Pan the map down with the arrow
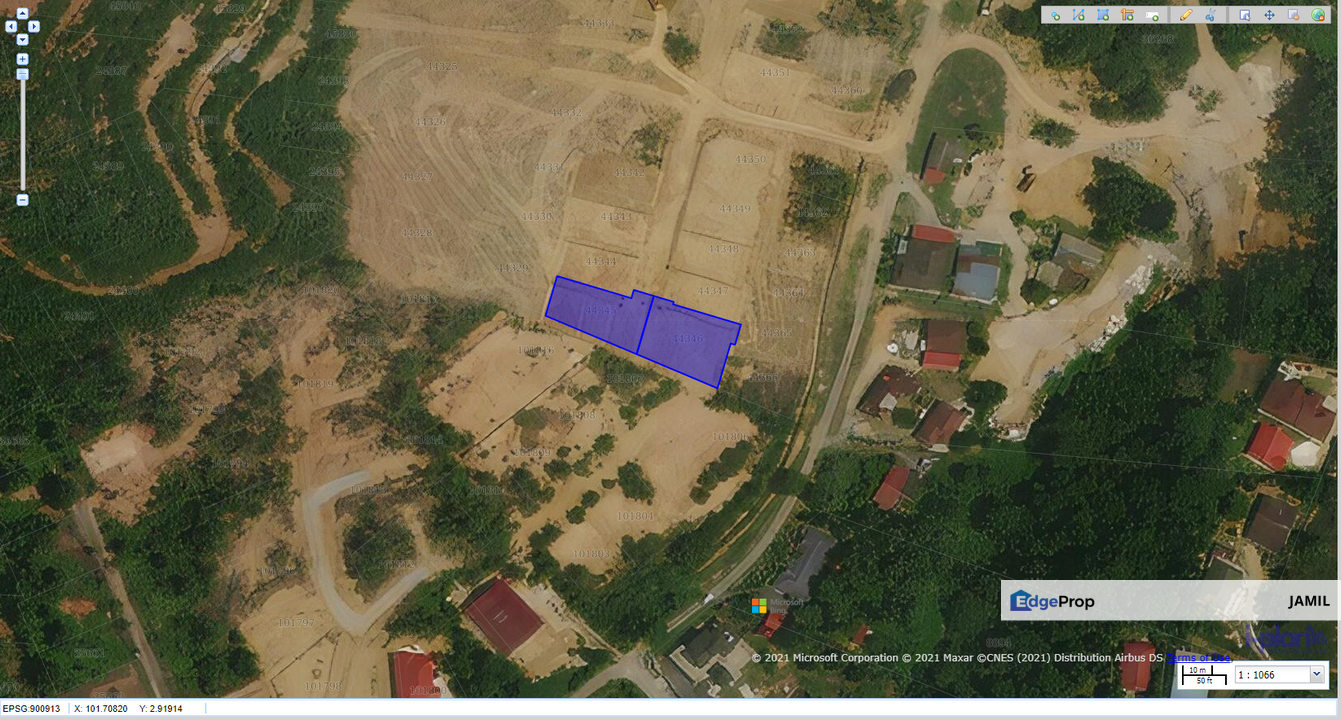1341x720 pixels. tap(22, 39)
